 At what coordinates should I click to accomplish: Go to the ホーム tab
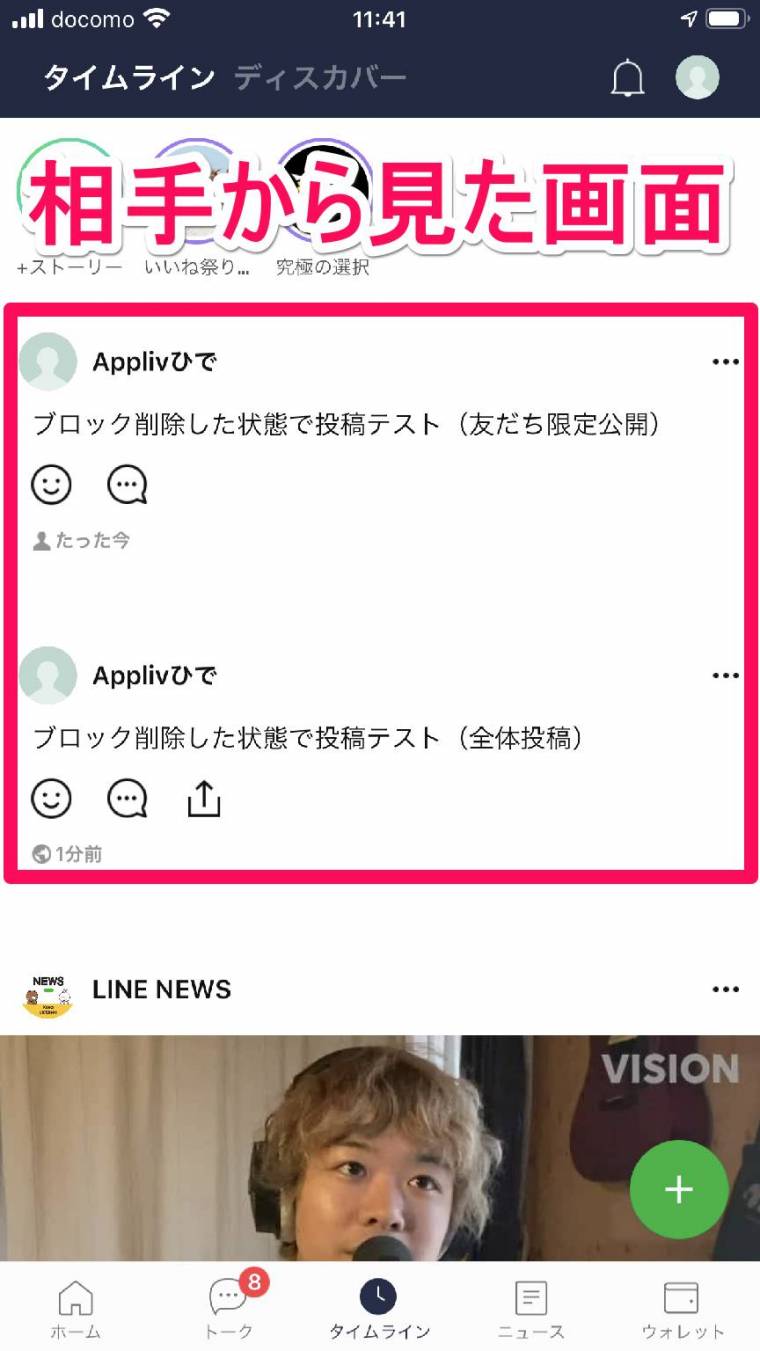click(x=76, y=1310)
